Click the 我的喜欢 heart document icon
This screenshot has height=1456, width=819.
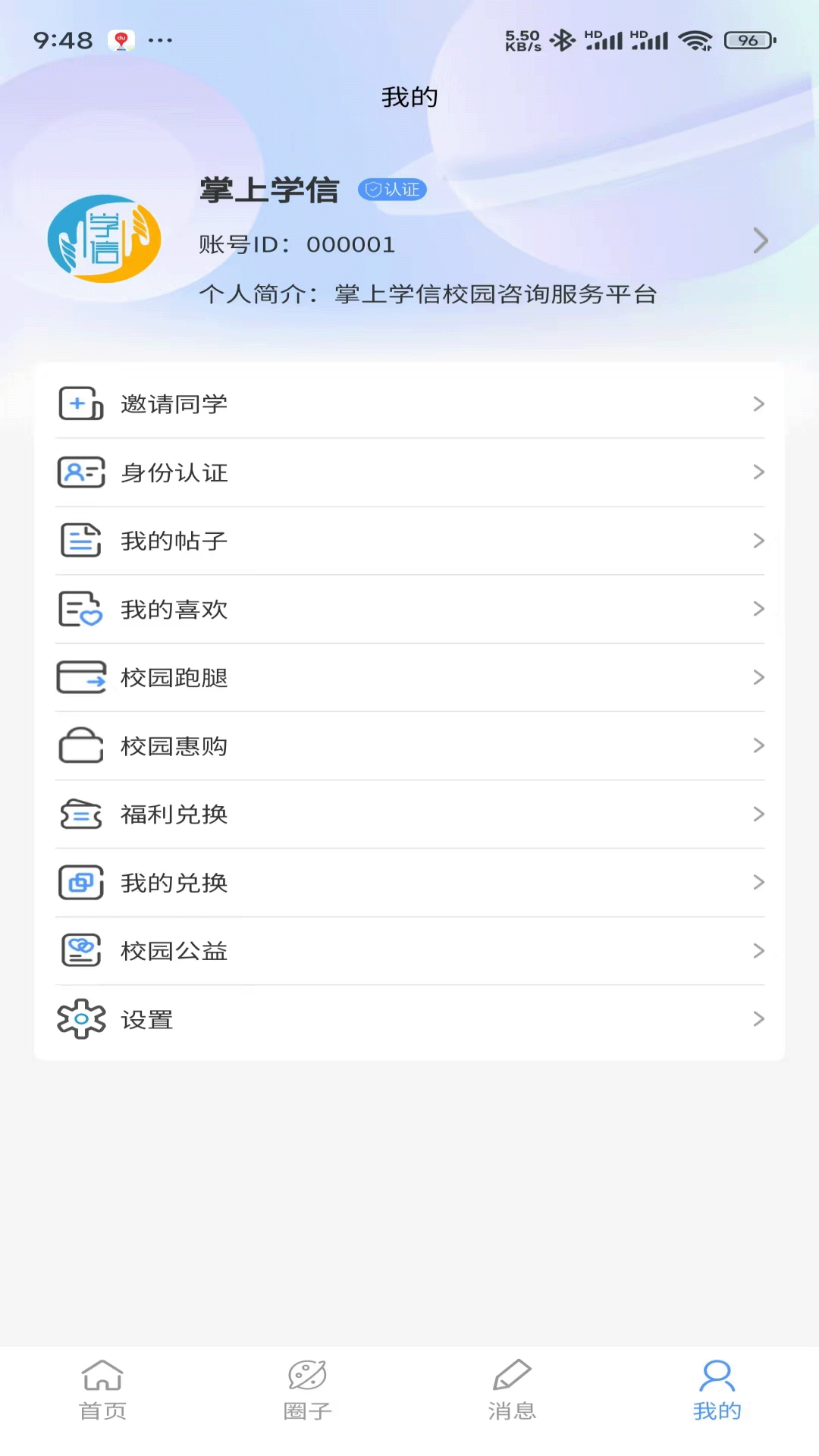click(80, 609)
